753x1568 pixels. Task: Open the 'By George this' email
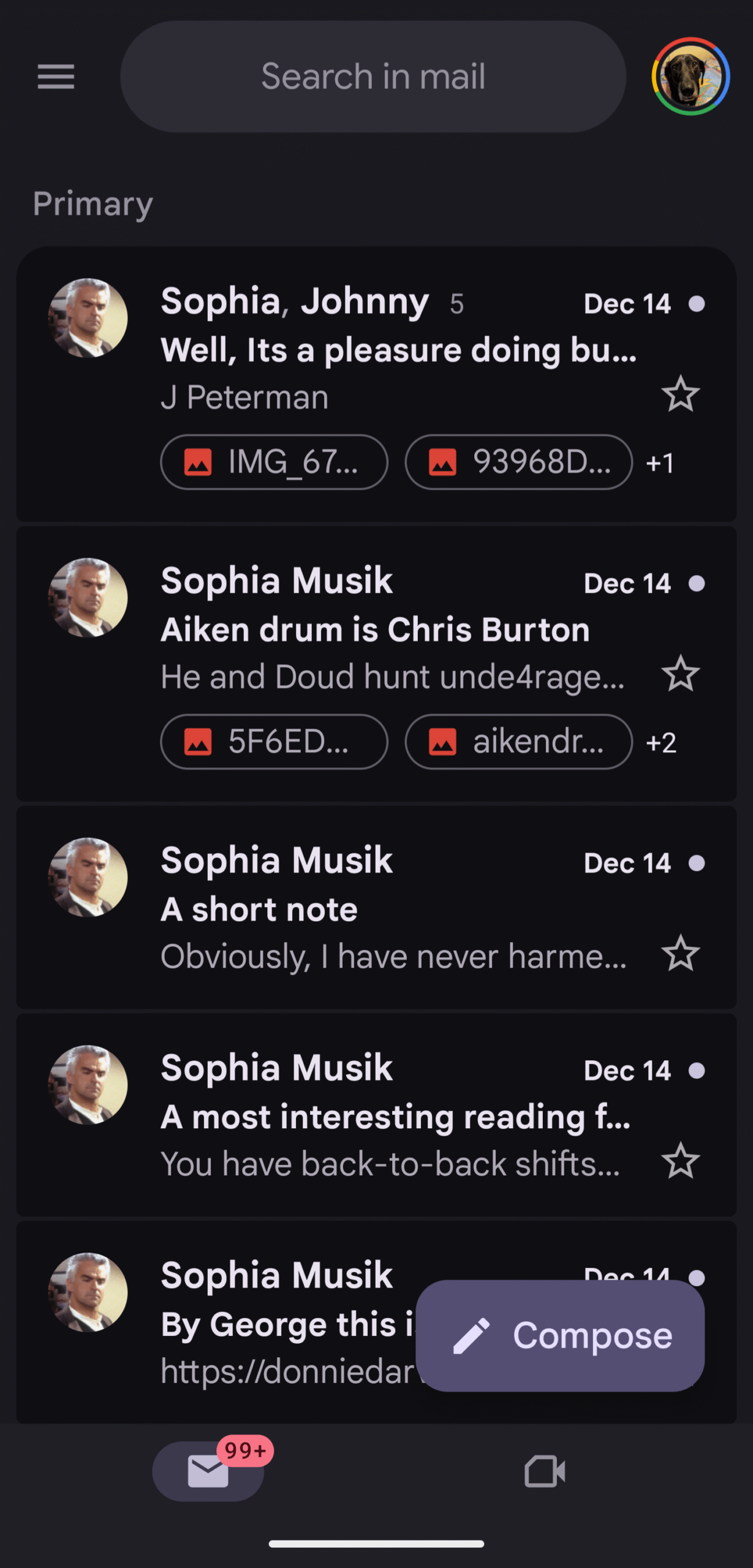tap(276, 1323)
